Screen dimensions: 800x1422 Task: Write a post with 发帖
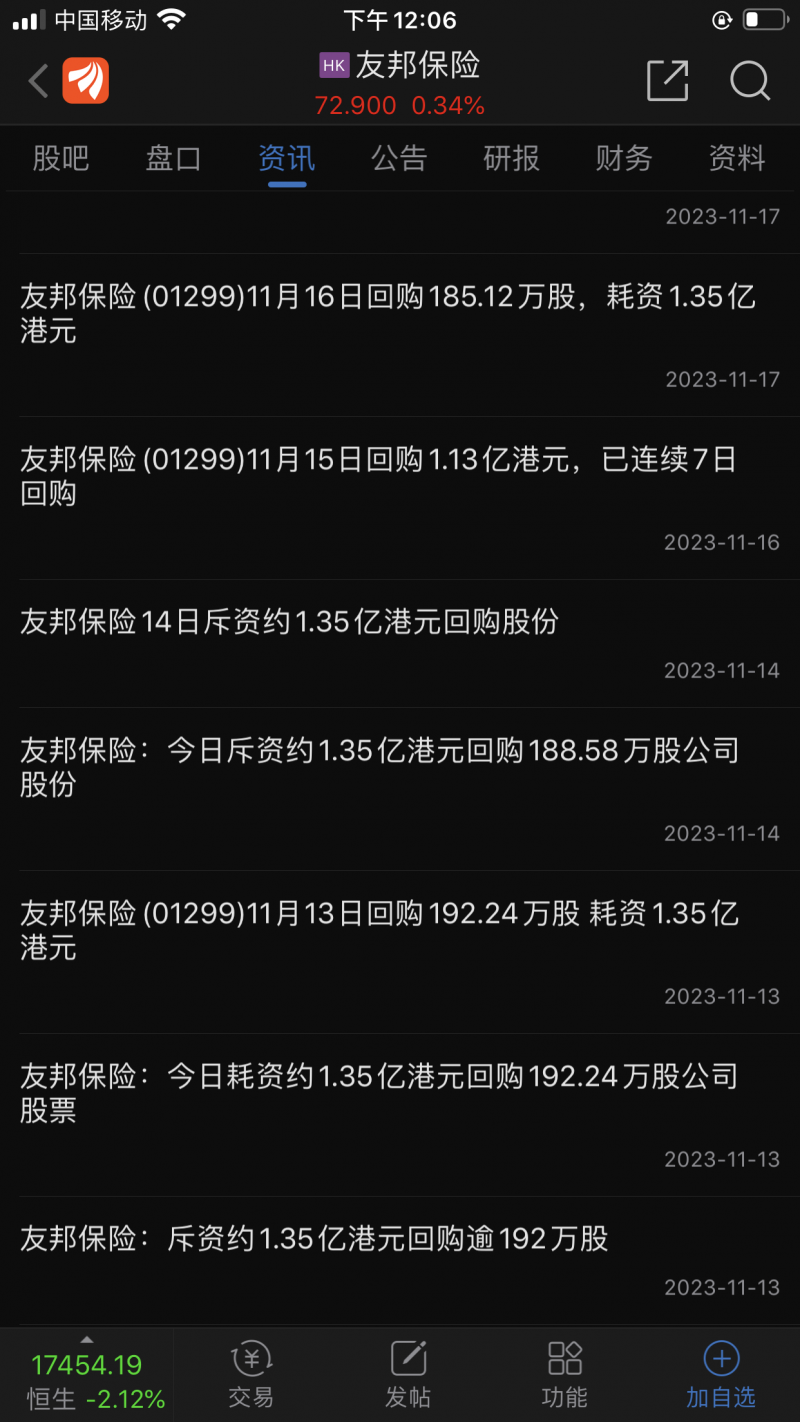(x=408, y=1375)
